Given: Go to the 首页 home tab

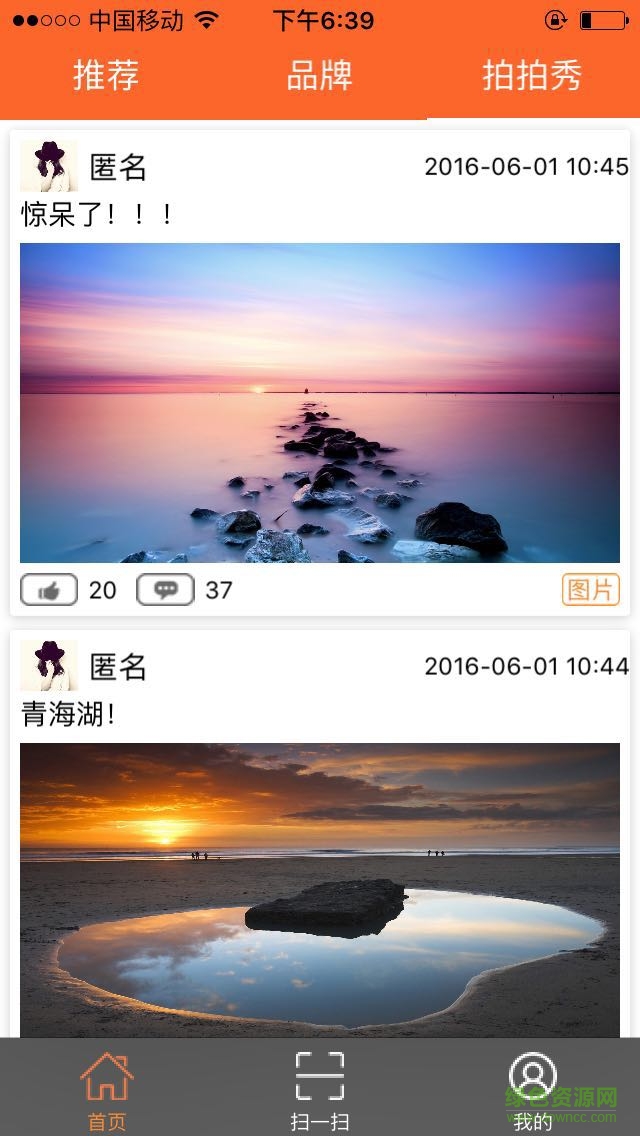Looking at the screenshot, I should [107, 1090].
